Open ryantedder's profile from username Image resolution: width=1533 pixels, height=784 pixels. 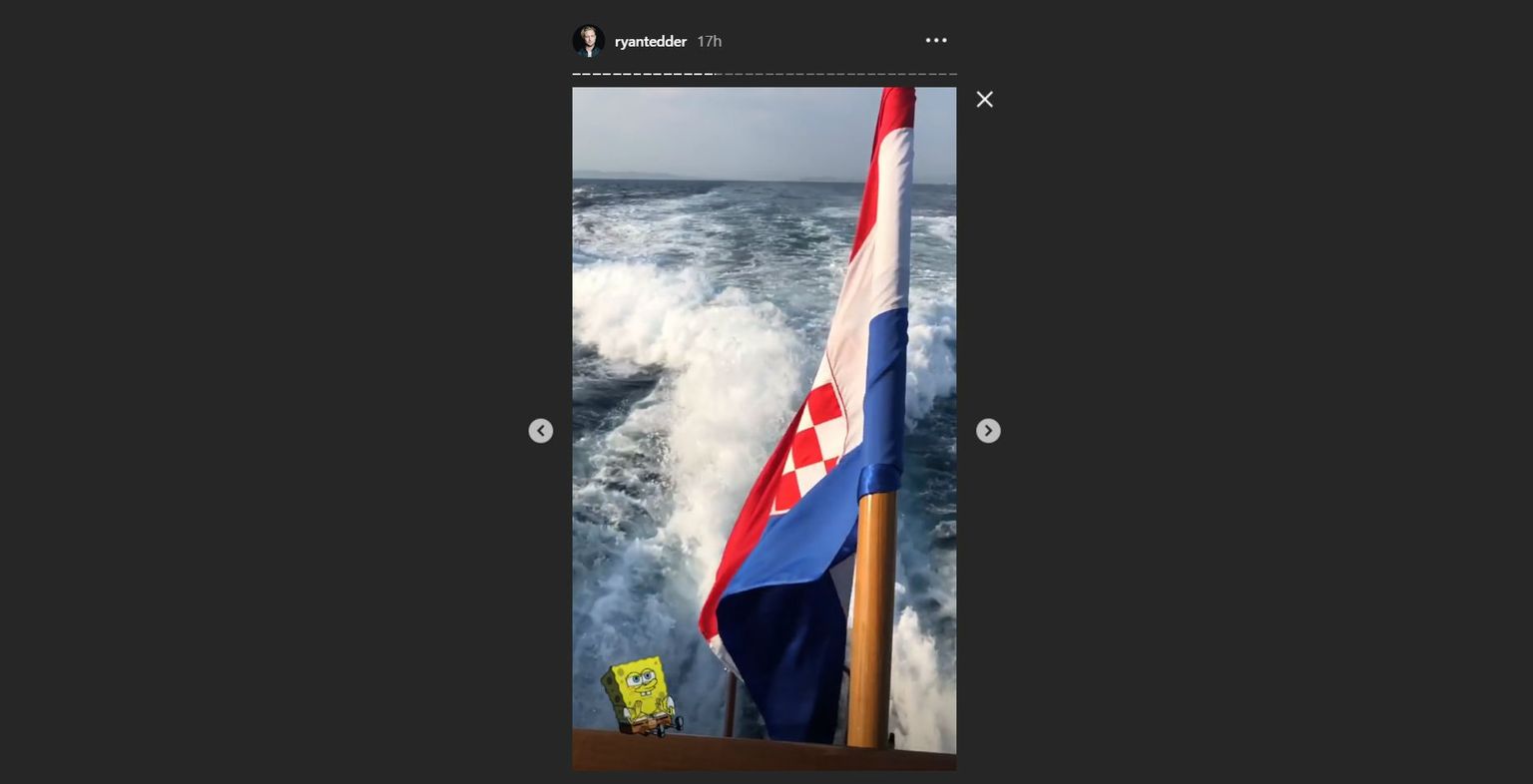point(650,42)
